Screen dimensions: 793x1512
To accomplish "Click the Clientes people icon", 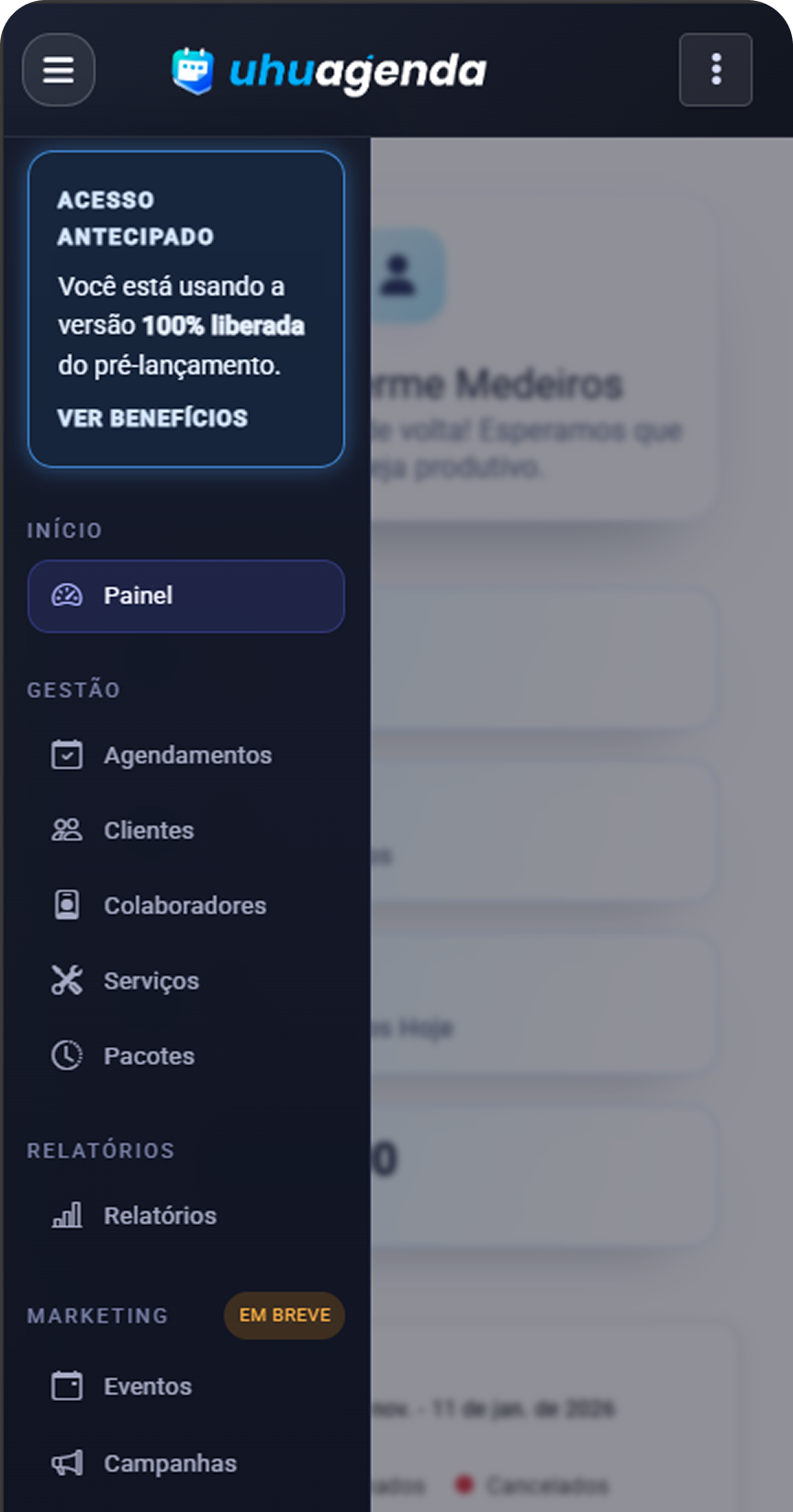I will [65, 829].
